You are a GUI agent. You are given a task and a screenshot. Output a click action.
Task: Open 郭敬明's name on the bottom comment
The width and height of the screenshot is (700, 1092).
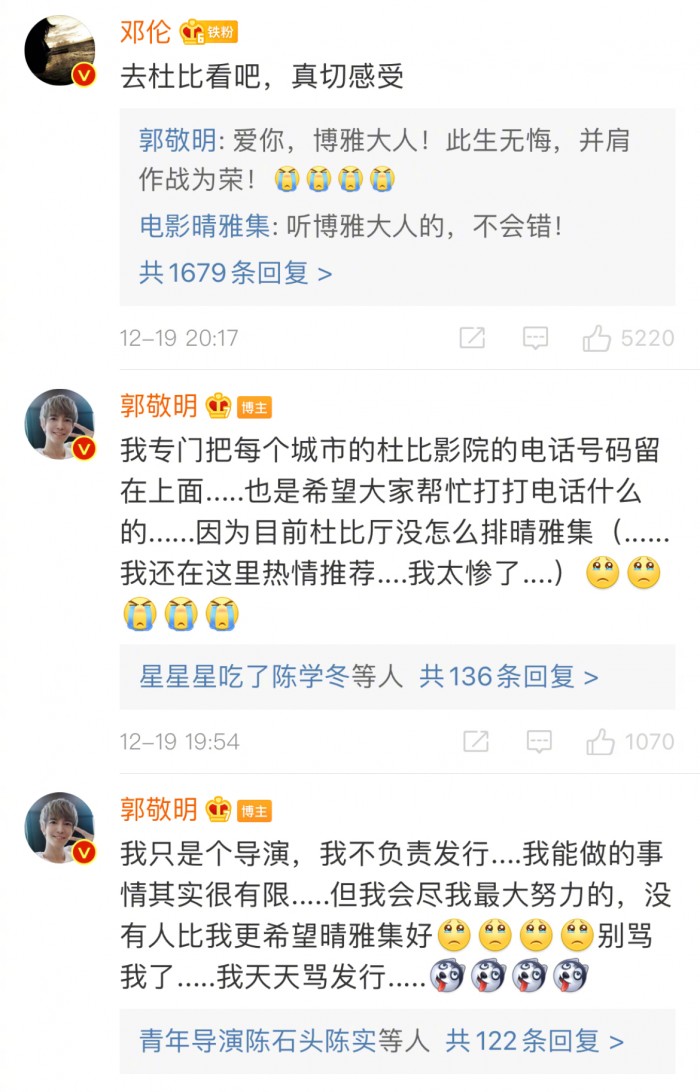tap(159, 809)
